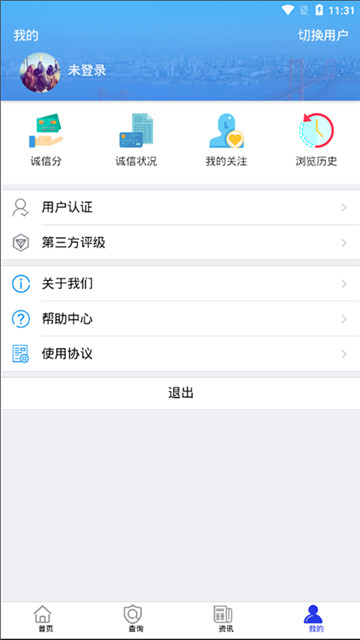Select 关于我们 about us
The height and width of the screenshot is (640, 360).
(180, 284)
